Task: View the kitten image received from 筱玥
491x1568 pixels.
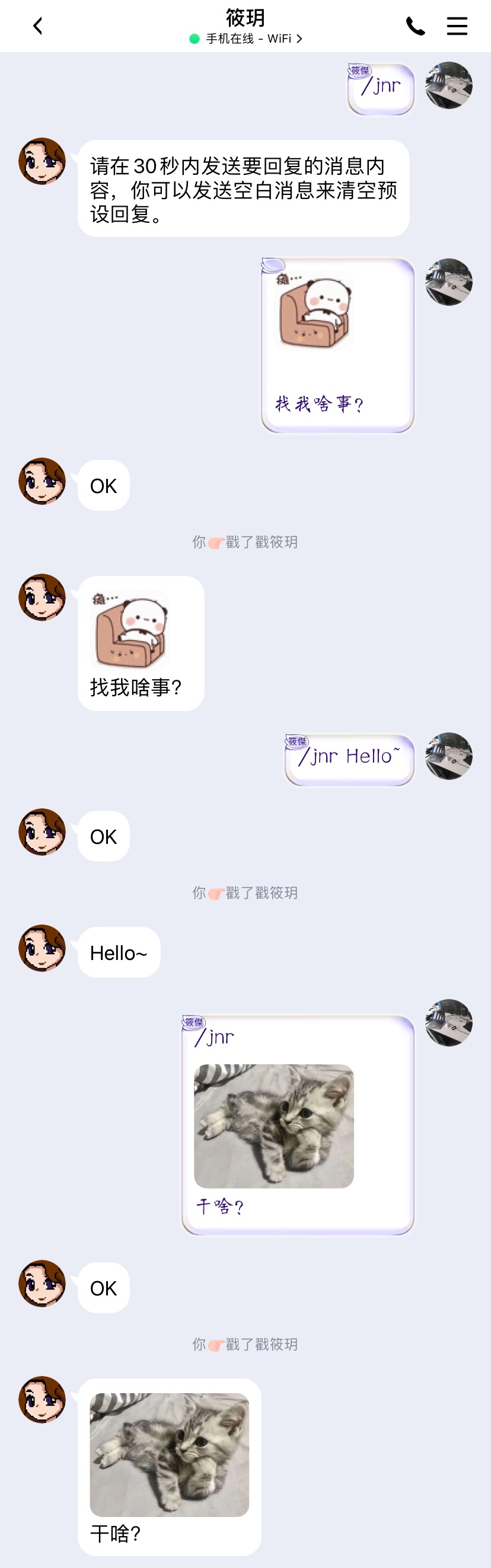Action: point(170,1454)
